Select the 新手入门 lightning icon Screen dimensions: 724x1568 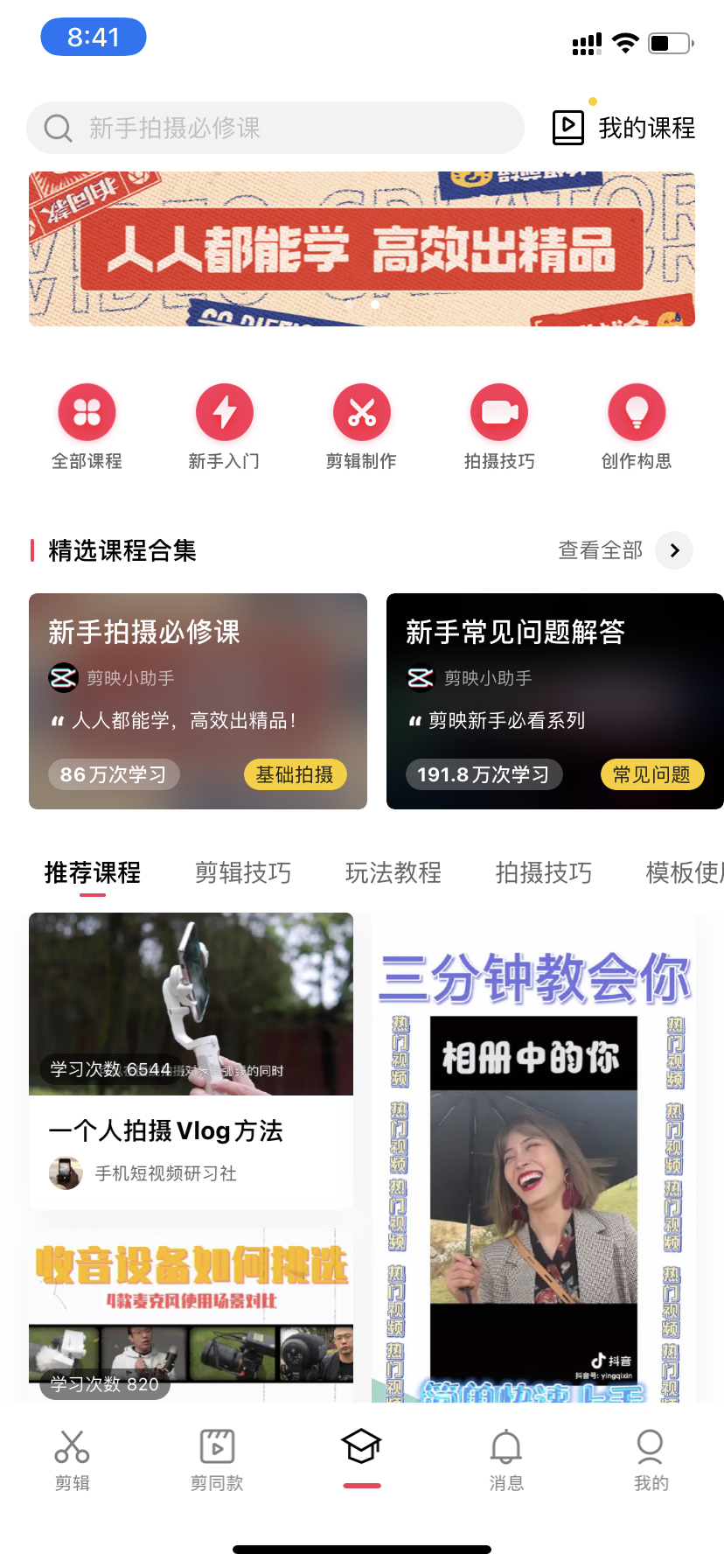click(224, 411)
